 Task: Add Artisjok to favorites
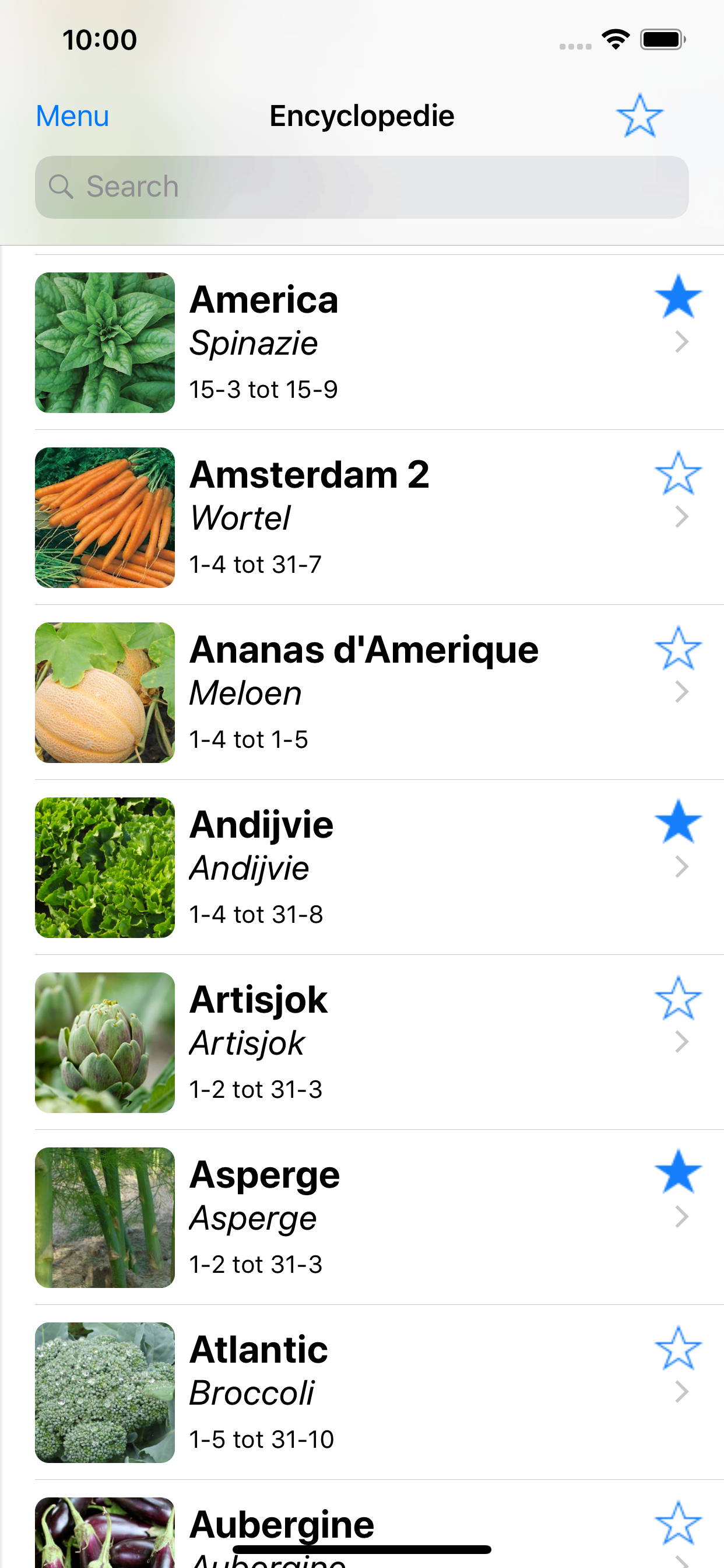[678, 998]
